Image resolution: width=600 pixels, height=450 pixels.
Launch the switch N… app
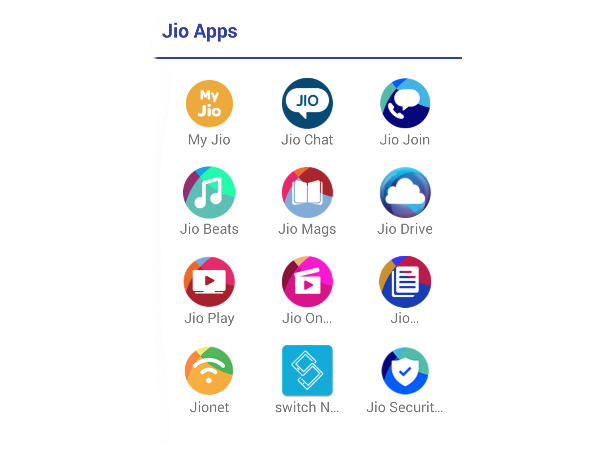pyautogui.click(x=307, y=371)
